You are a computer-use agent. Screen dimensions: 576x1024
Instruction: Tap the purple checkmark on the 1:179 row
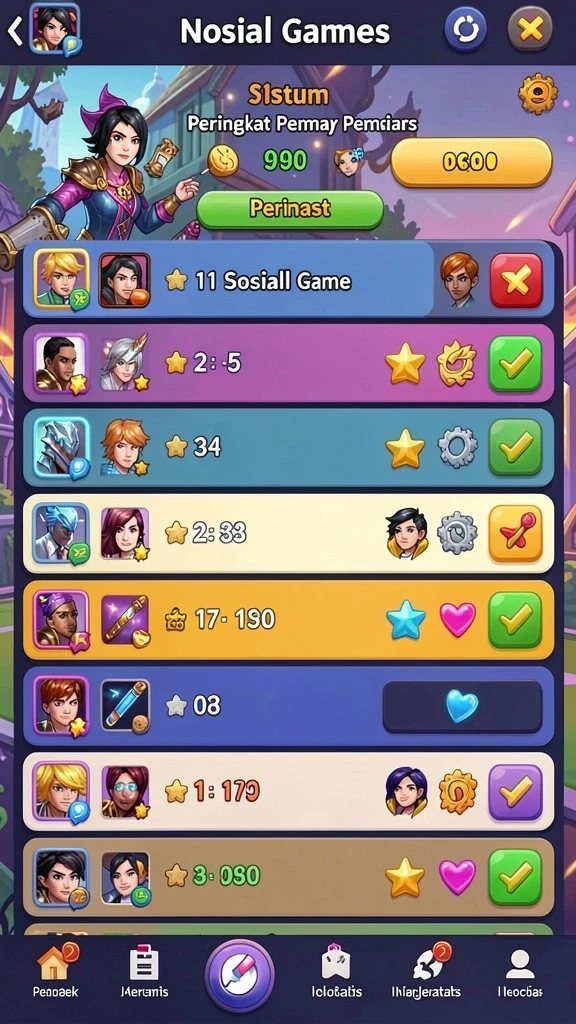click(x=515, y=792)
